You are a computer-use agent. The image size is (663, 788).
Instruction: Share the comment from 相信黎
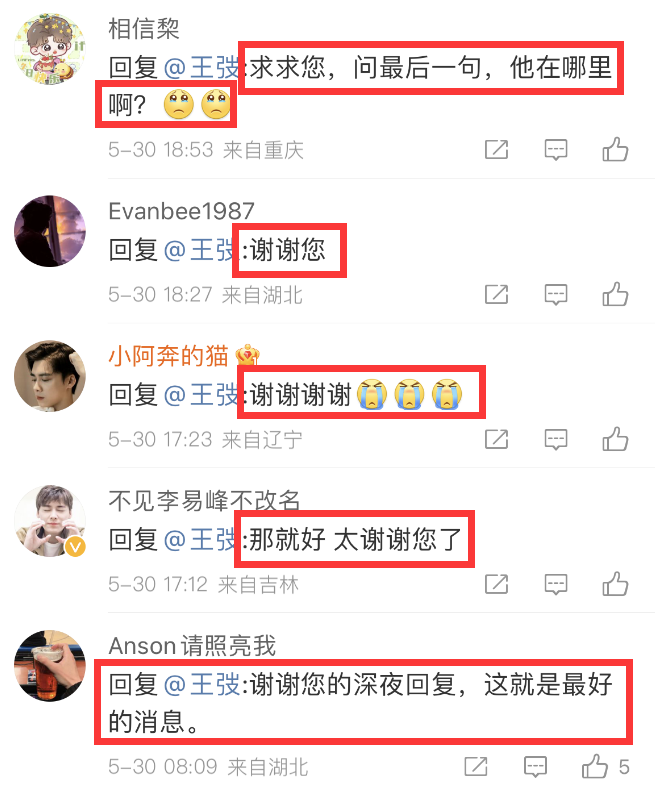tap(496, 150)
